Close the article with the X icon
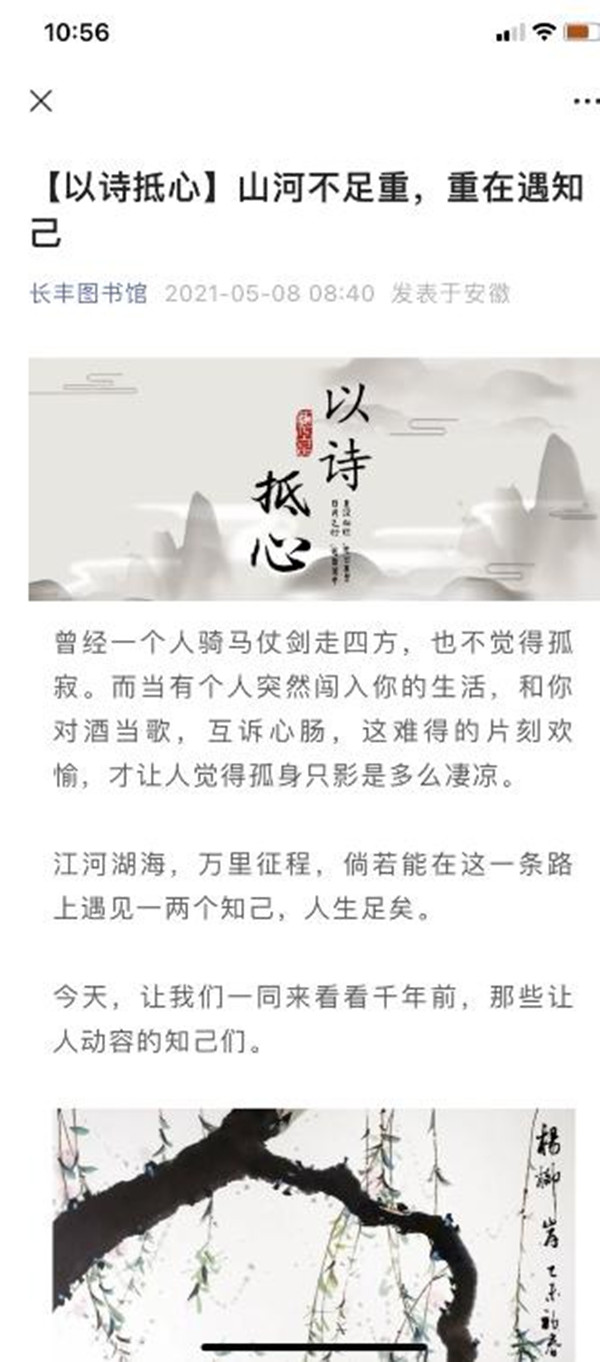The image size is (600, 1362). (x=41, y=101)
